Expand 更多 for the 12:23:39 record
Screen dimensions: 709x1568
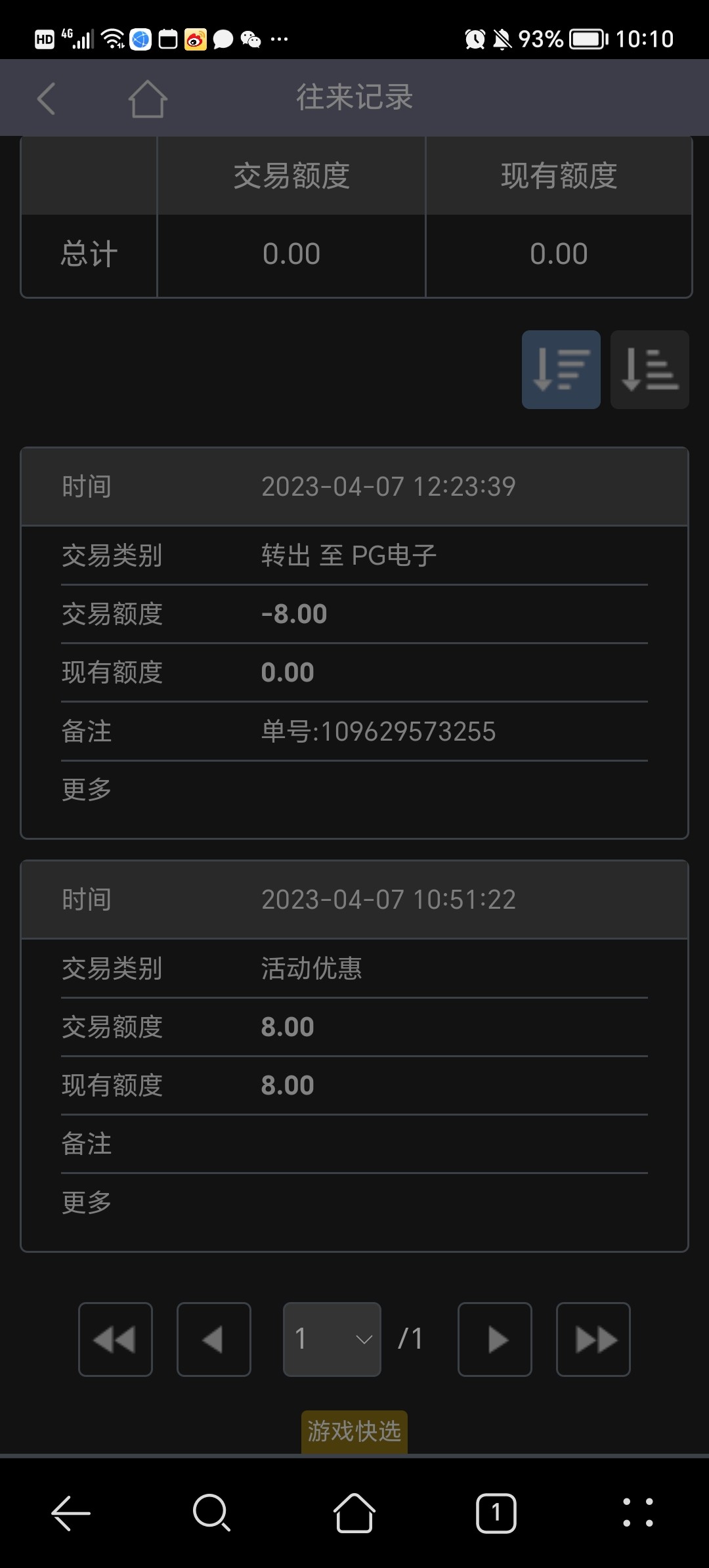[x=87, y=789]
